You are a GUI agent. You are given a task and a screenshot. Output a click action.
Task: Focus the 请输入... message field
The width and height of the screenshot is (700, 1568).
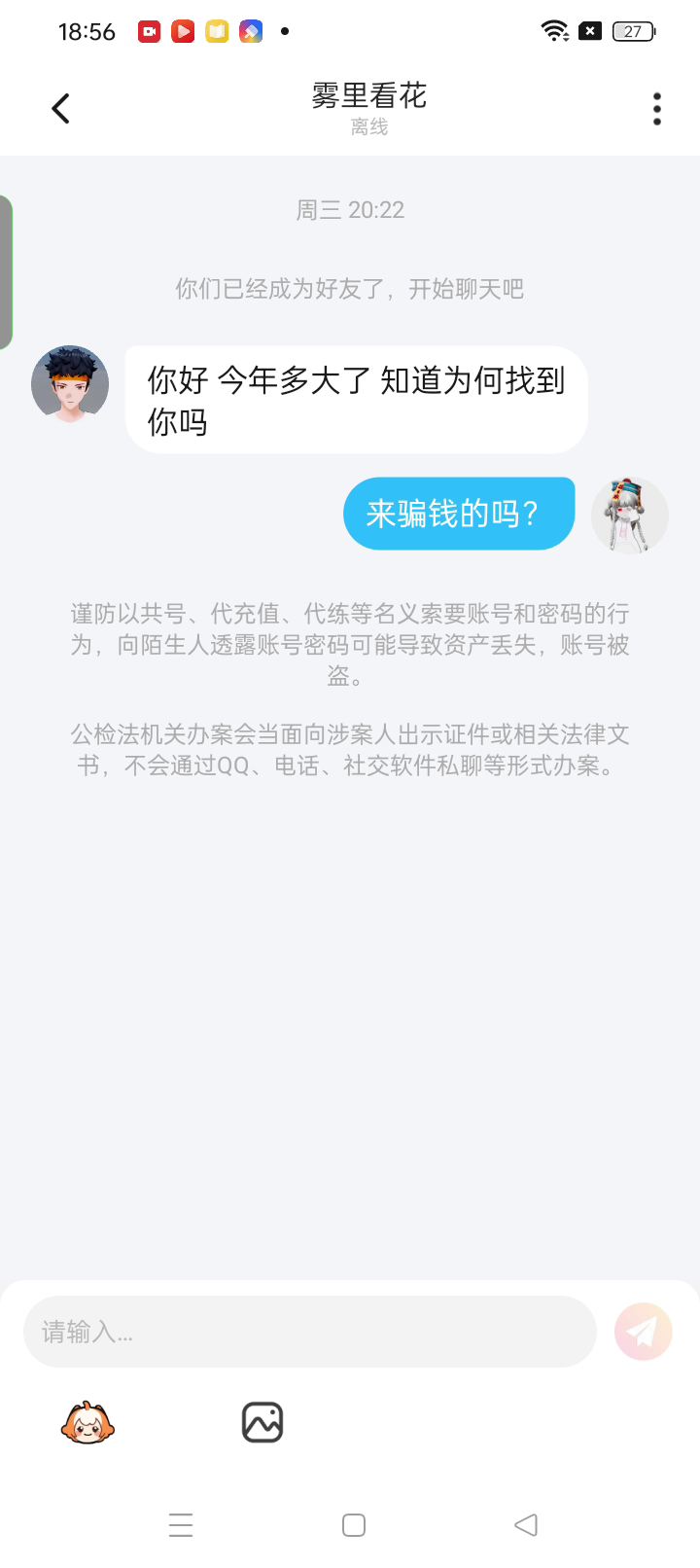coord(309,1332)
